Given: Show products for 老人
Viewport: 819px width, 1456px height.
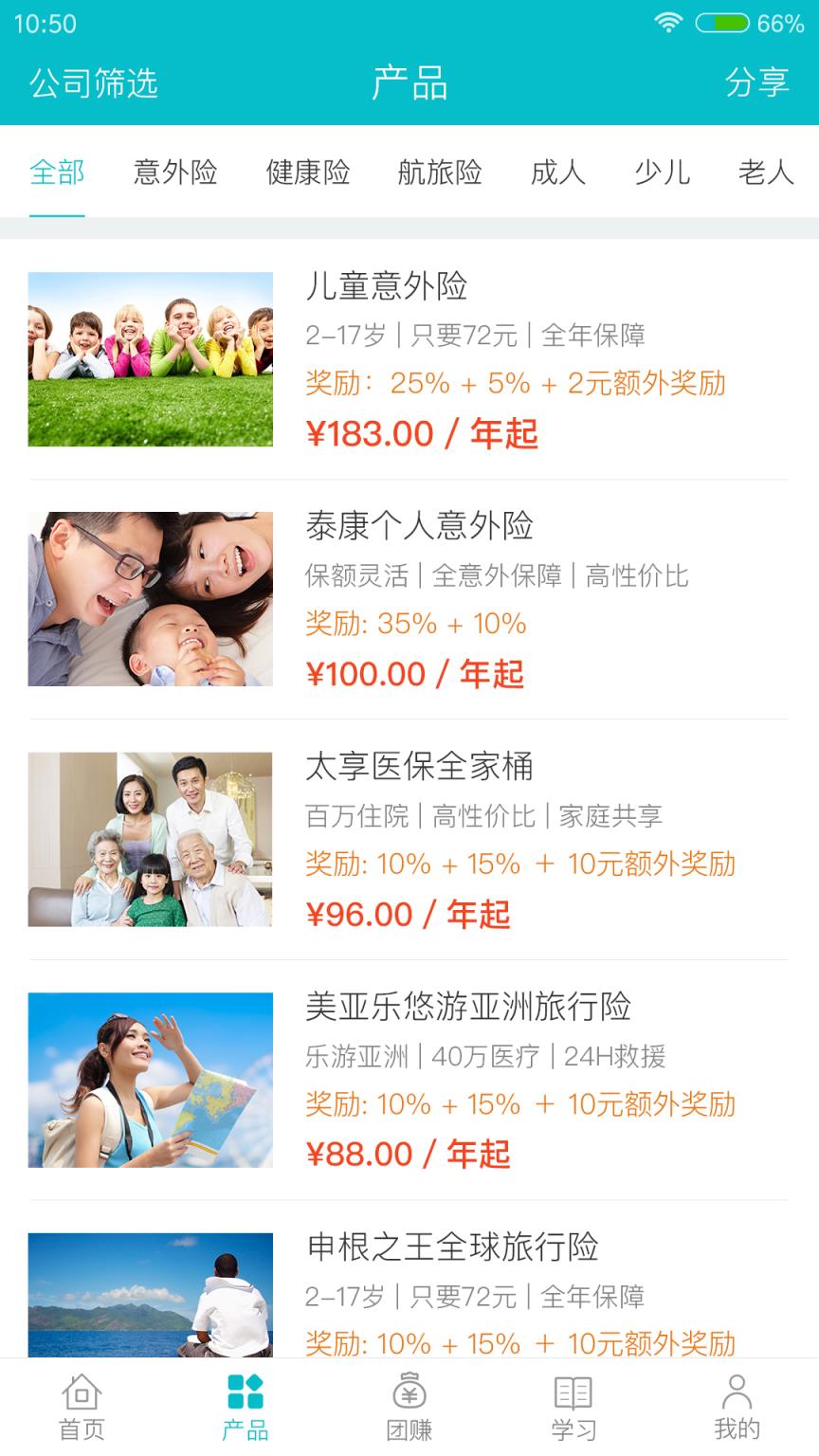Looking at the screenshot, I should [766, 173].
